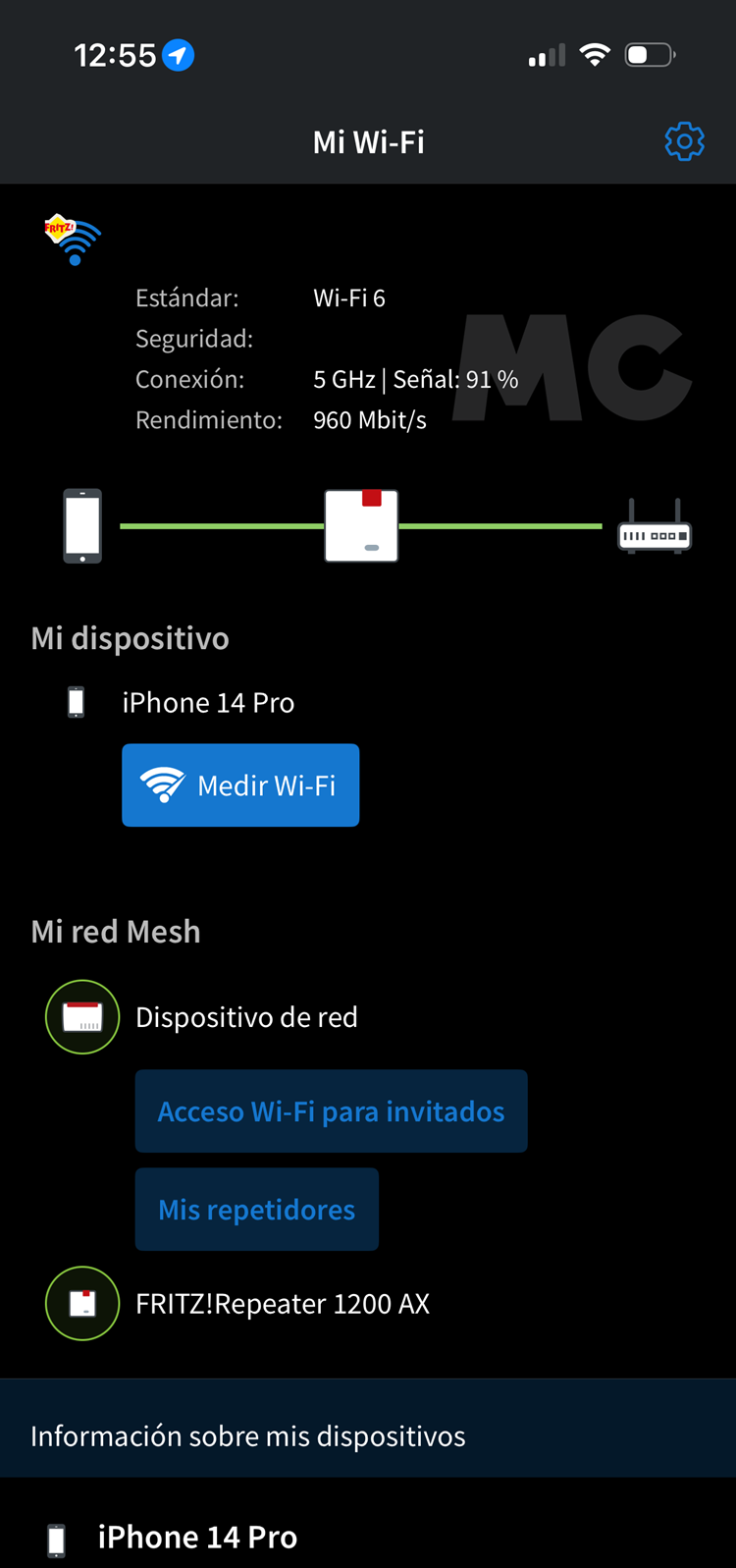Open the settings gear icon
The height and width of the screenshot is (1568, 736).
coord(684,142)
